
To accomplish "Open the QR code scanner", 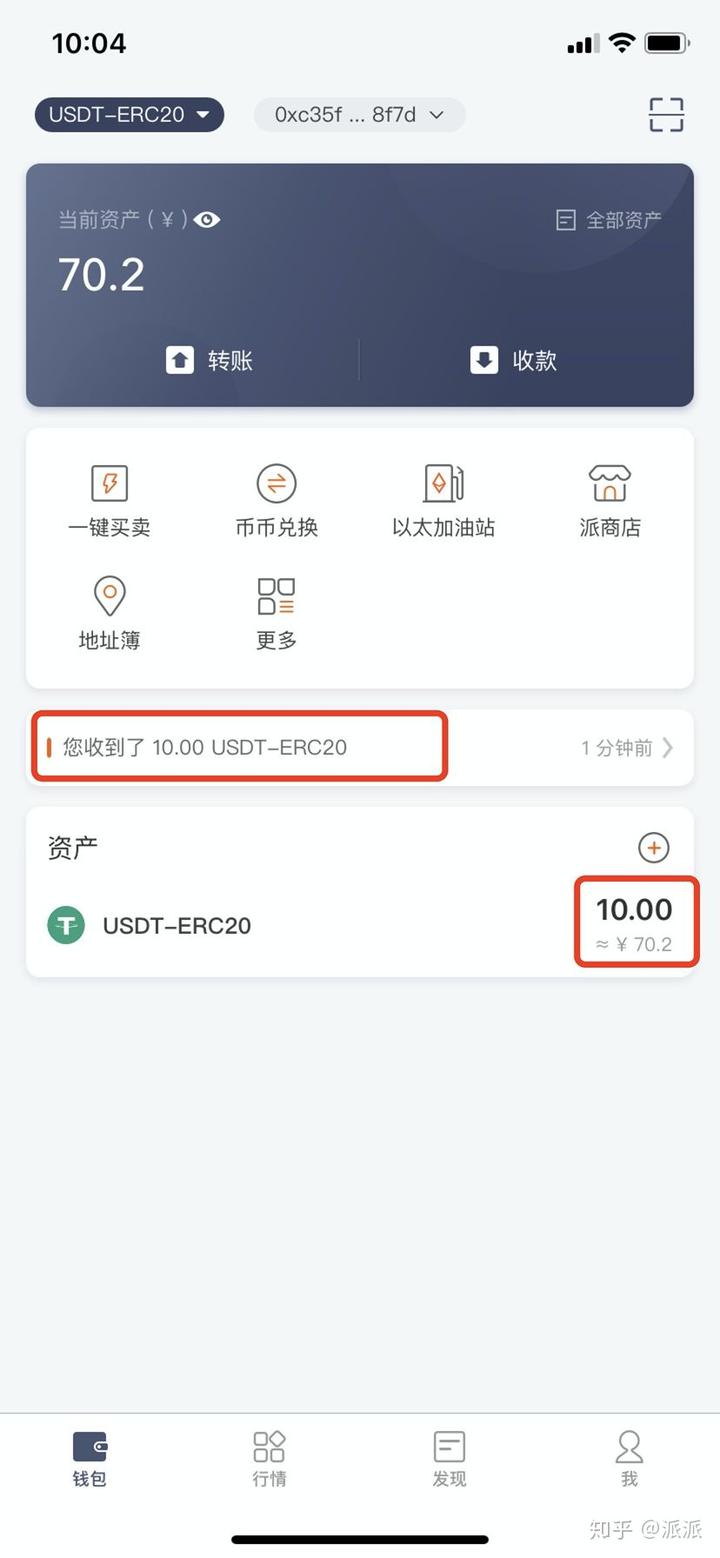I will 665,114.
